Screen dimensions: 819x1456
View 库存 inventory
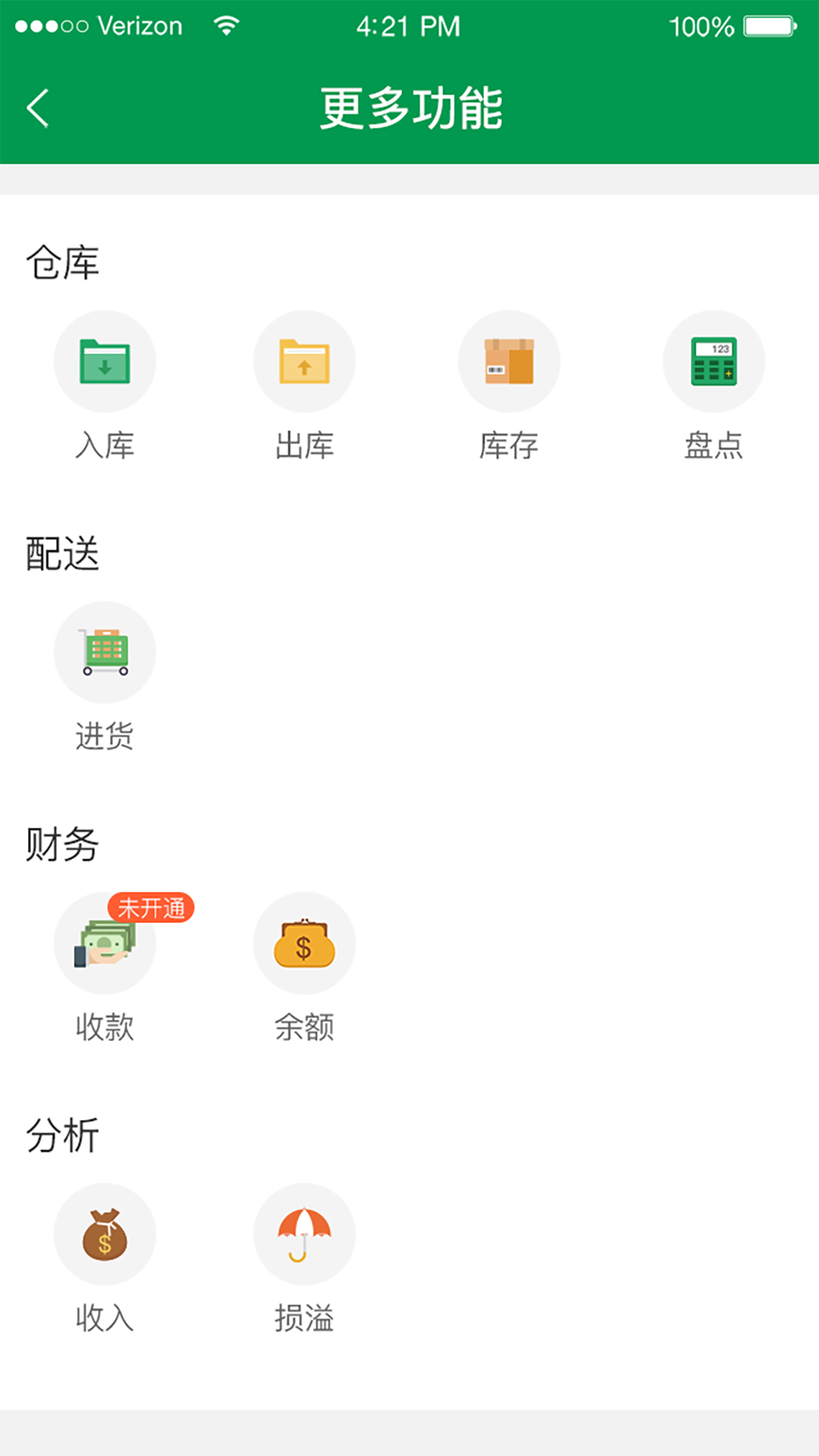pos(509,362)
